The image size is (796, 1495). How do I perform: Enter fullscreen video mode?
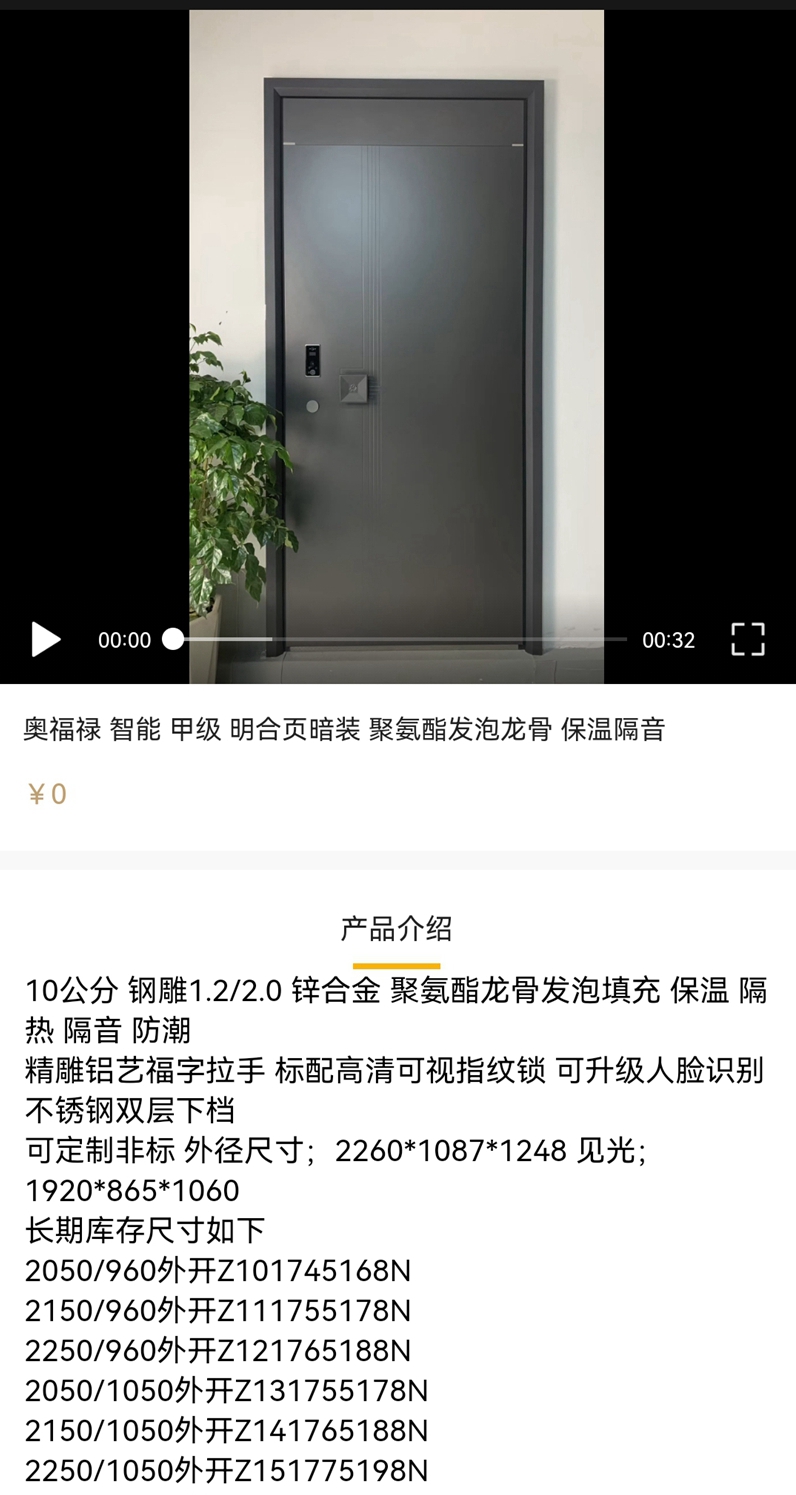(747, 639)
